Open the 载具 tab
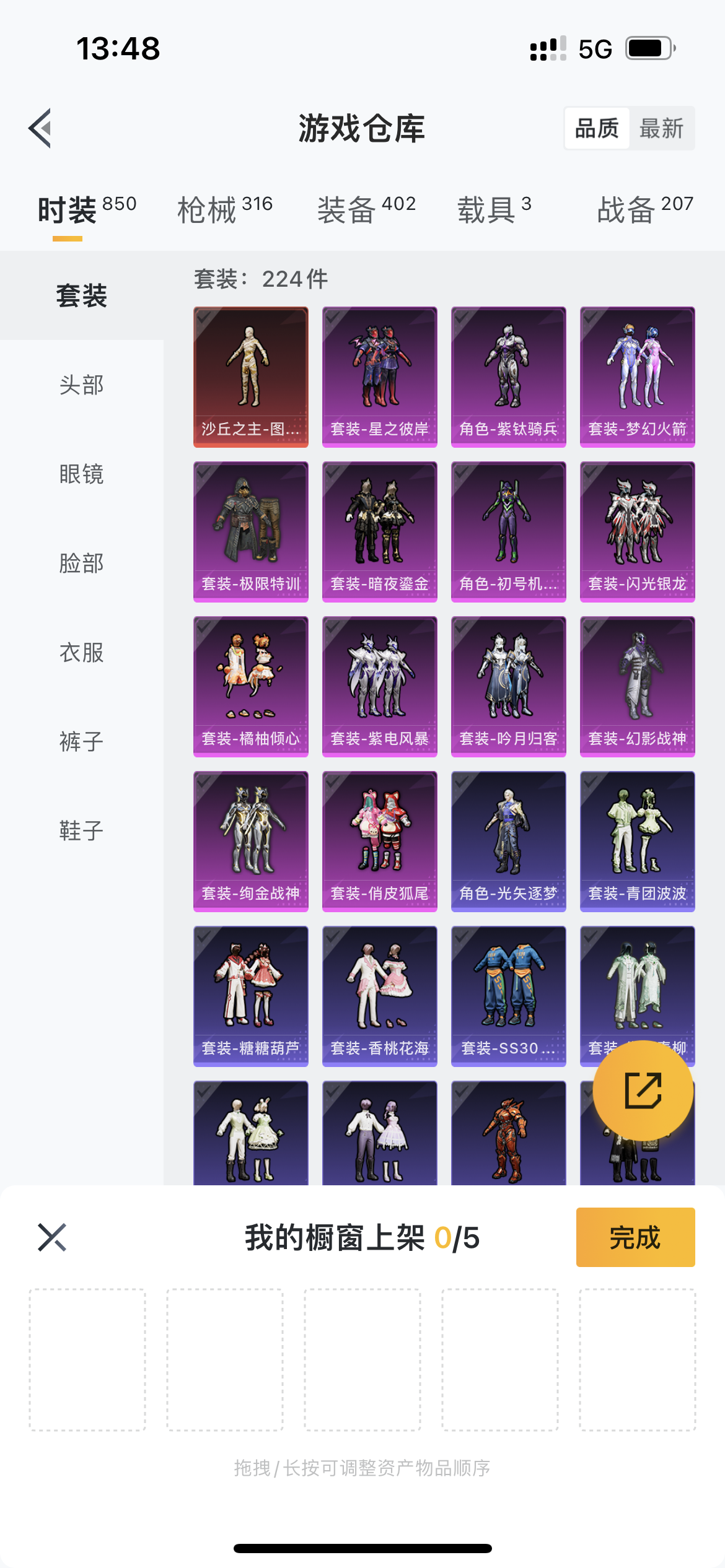 tap(494, 209)
